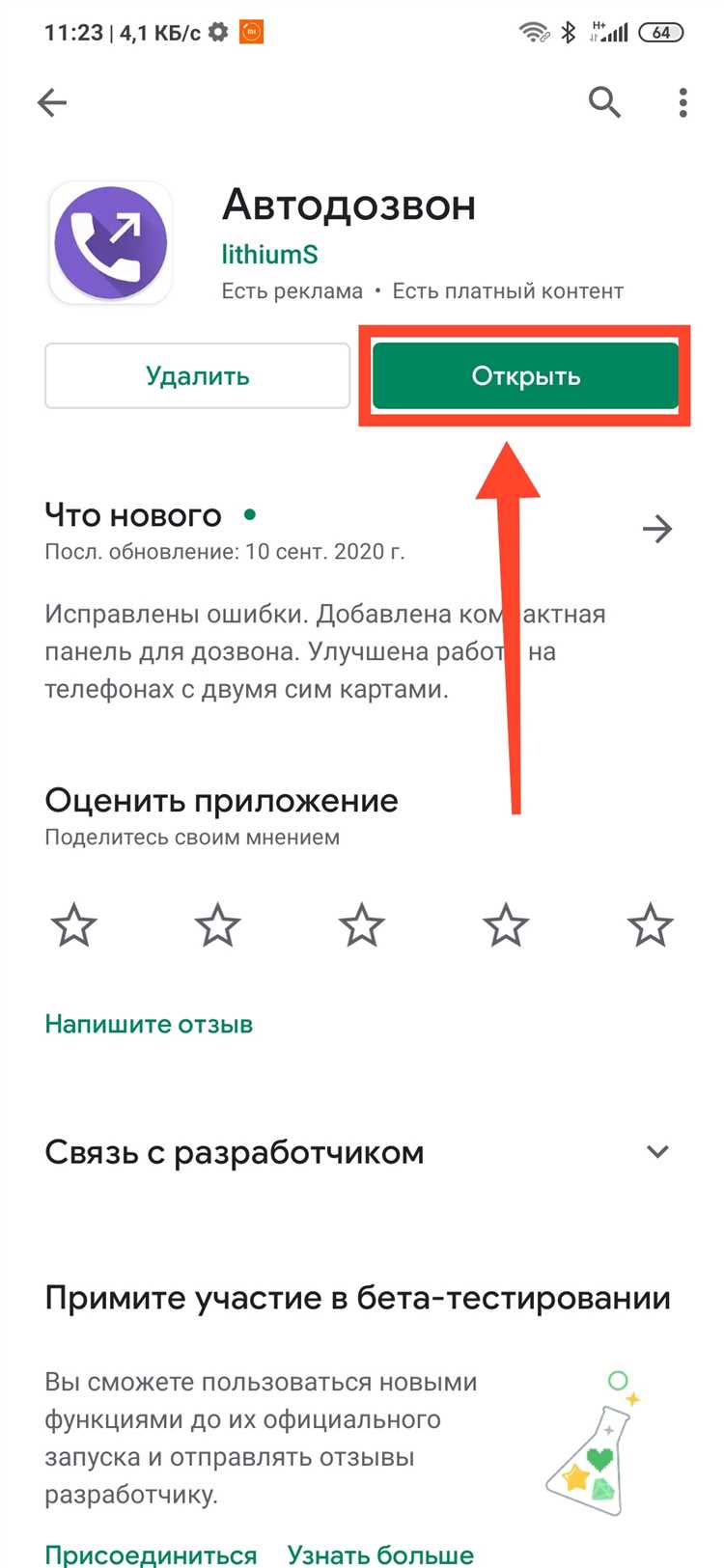Tap Напишите отзыв to write a review
This screenshot has height=1568, width=724.
pos(149,1024)
